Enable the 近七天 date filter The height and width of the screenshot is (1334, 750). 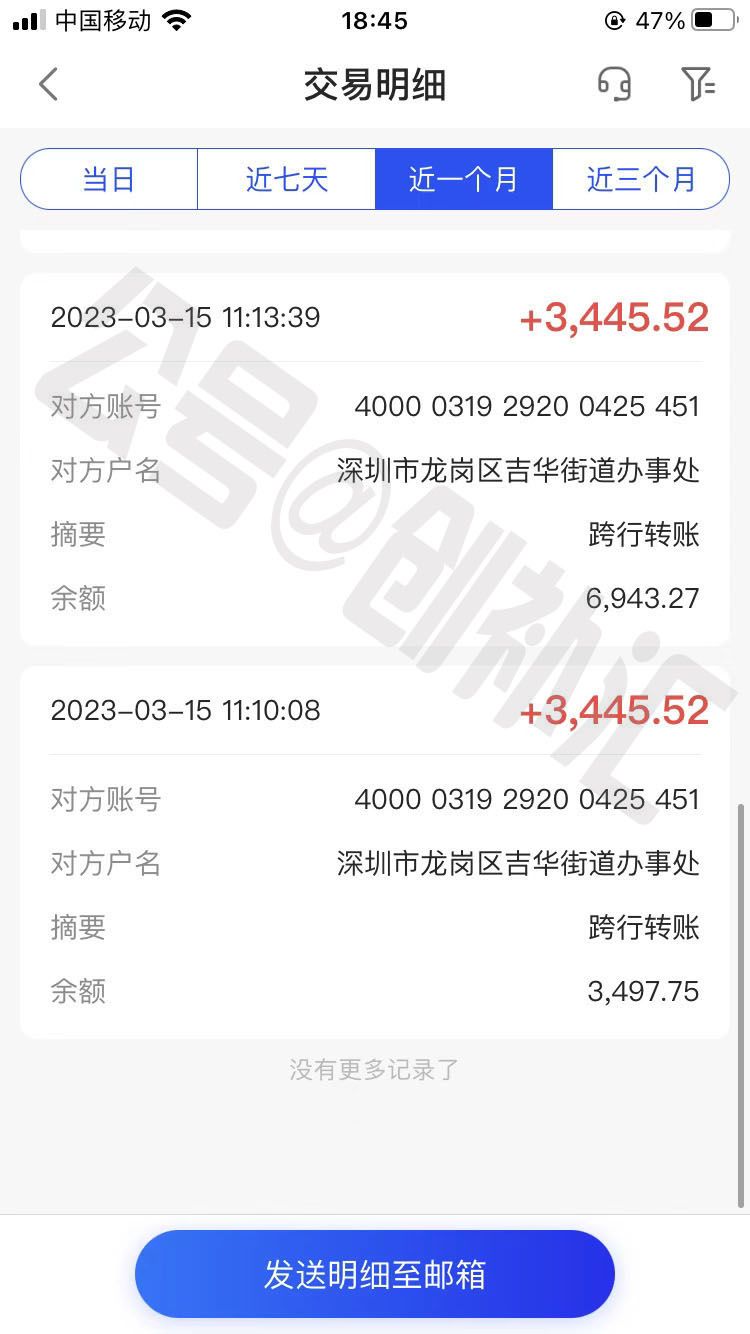(286, 179)
